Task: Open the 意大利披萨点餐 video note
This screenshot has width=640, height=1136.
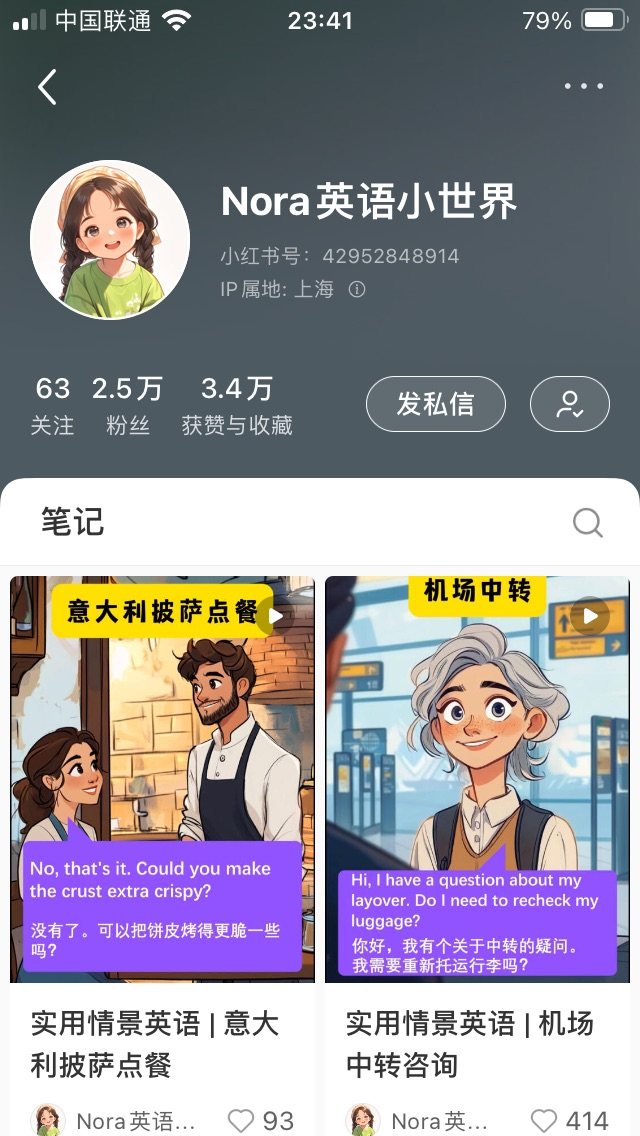Action: pyautogui.click(x=162, y=780)
